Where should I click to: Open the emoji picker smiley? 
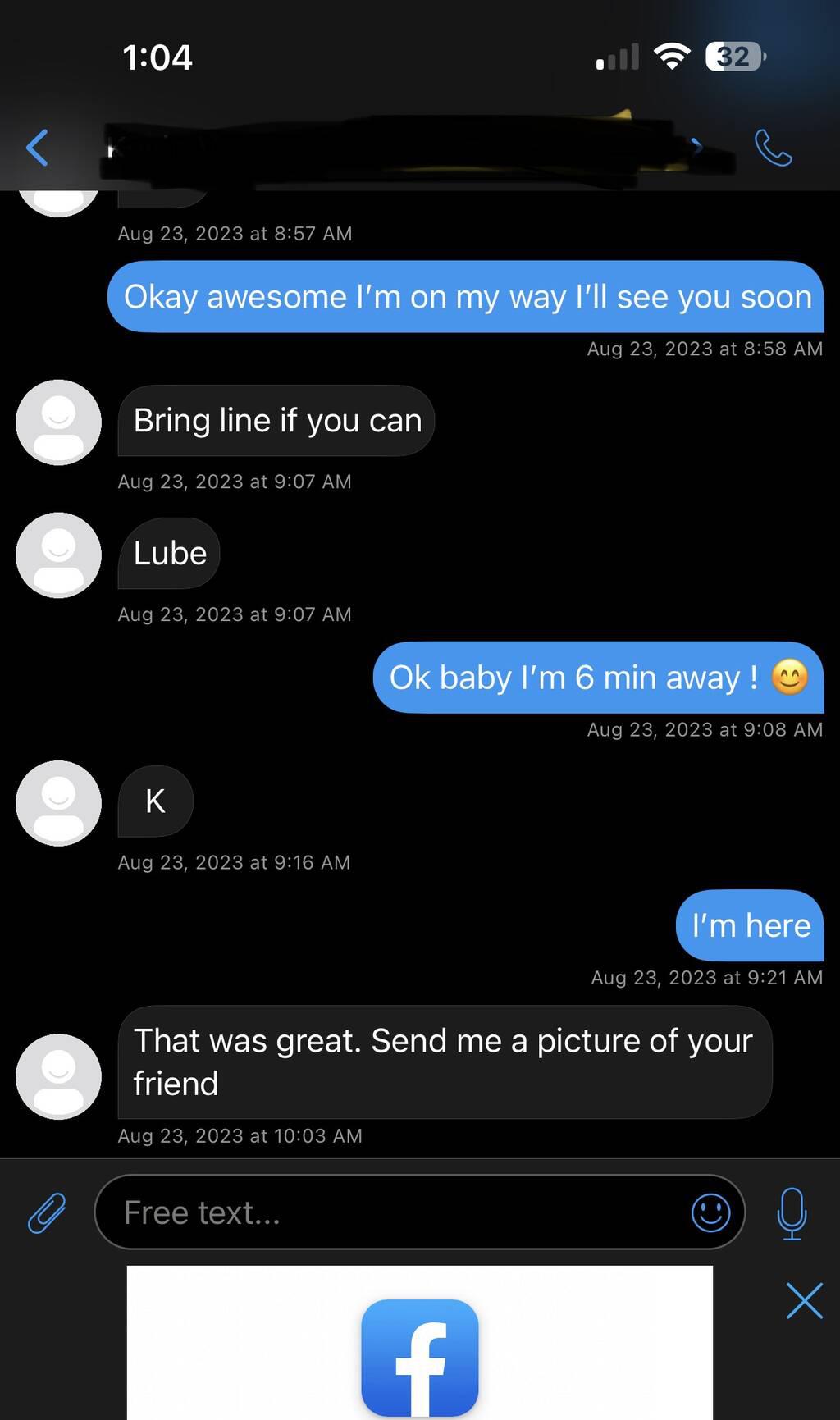(x=710, y=1212)
